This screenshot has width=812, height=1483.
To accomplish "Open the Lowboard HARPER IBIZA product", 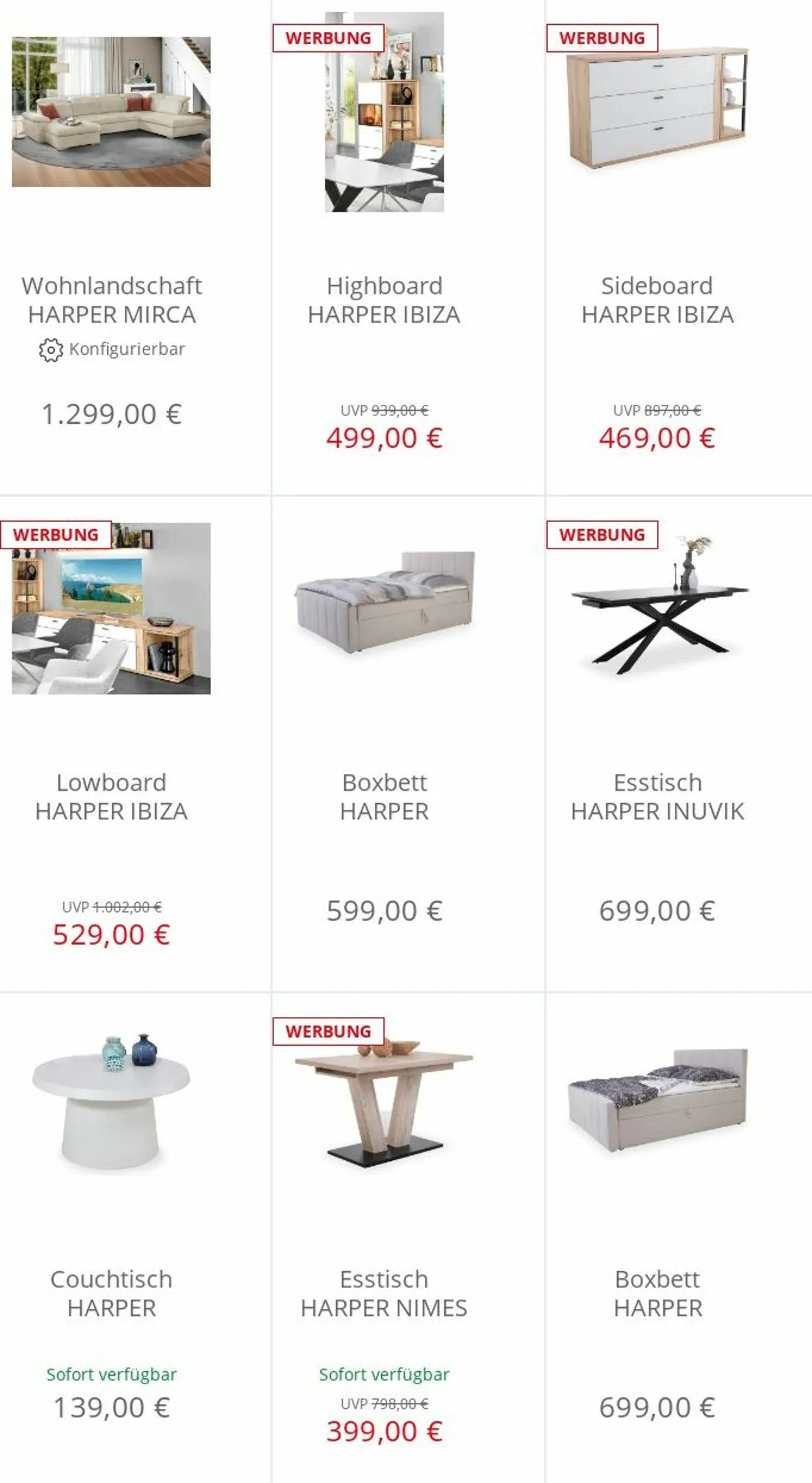I will tap(111, 796).
